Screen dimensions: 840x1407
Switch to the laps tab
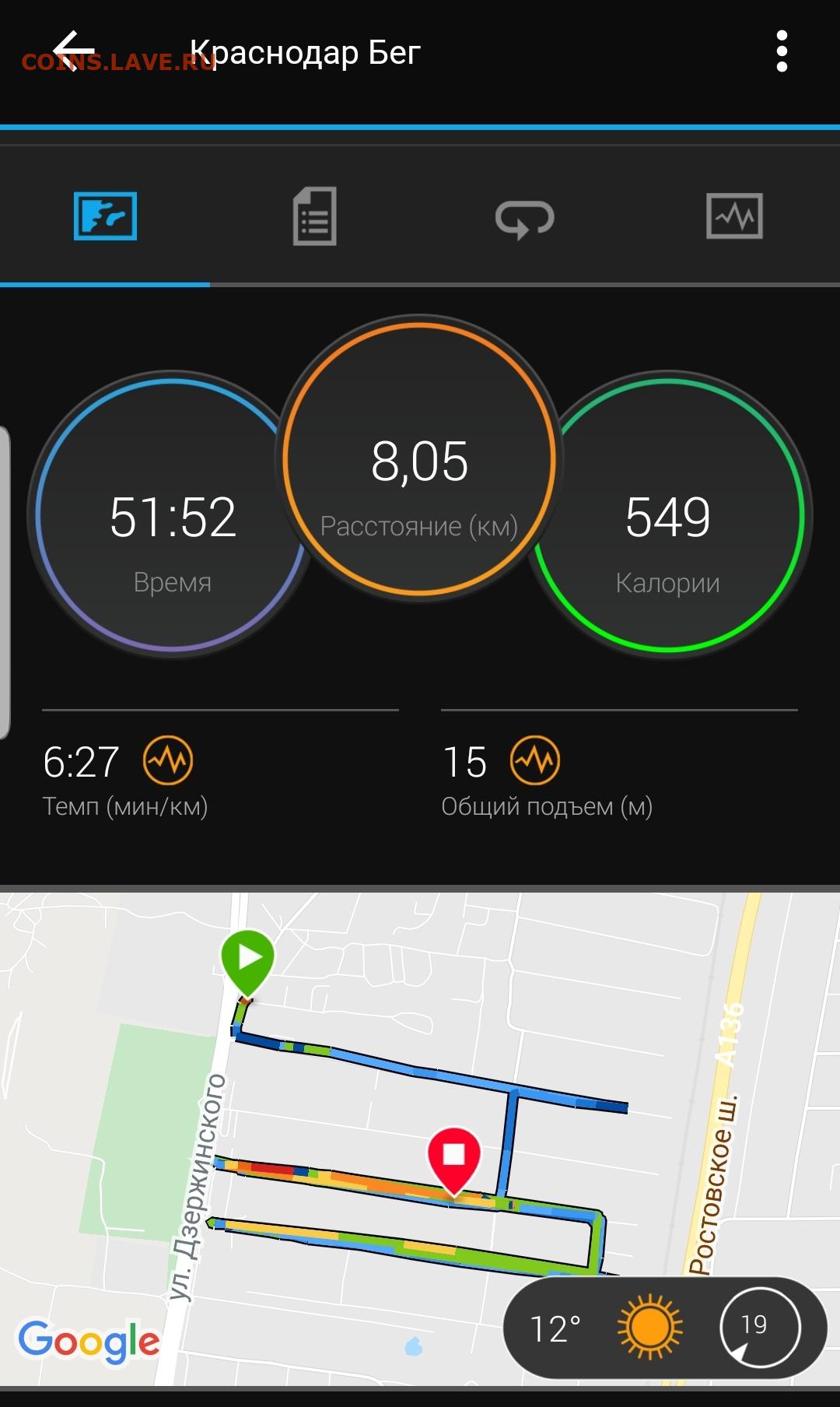[525, 218]
